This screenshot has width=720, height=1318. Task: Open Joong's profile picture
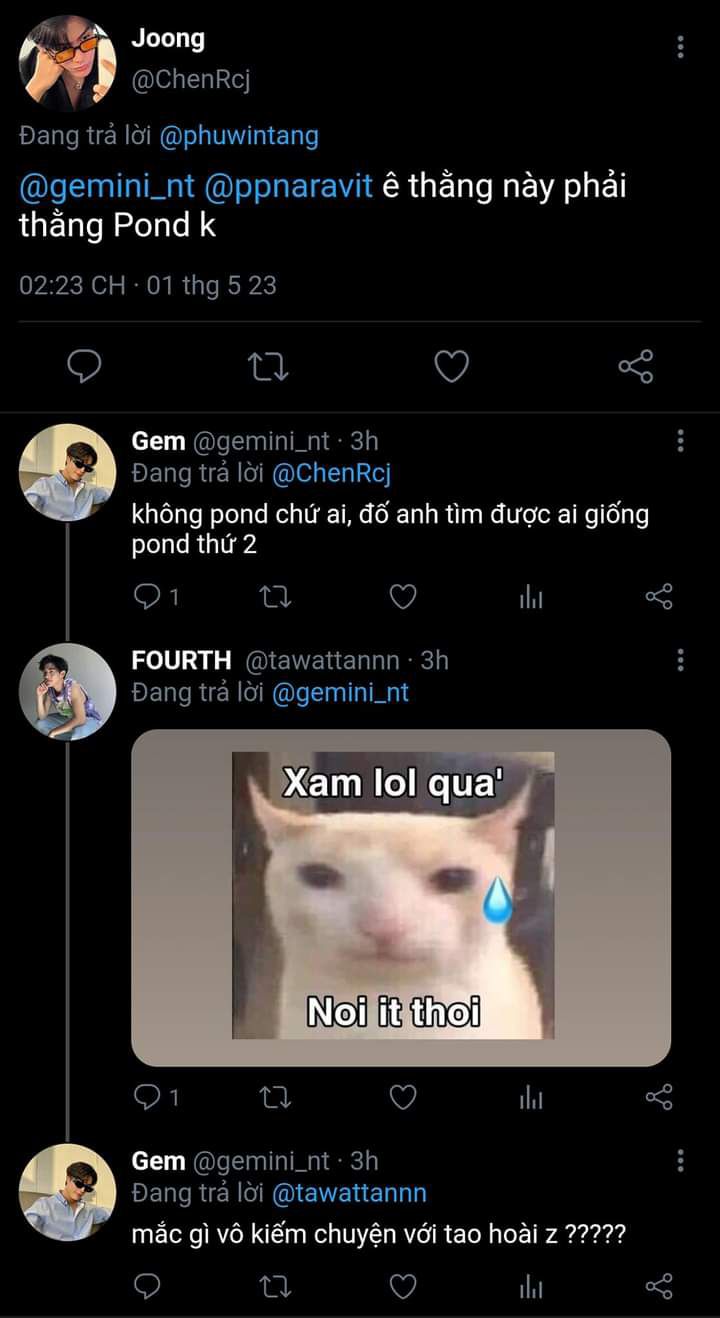coord(67,62)
